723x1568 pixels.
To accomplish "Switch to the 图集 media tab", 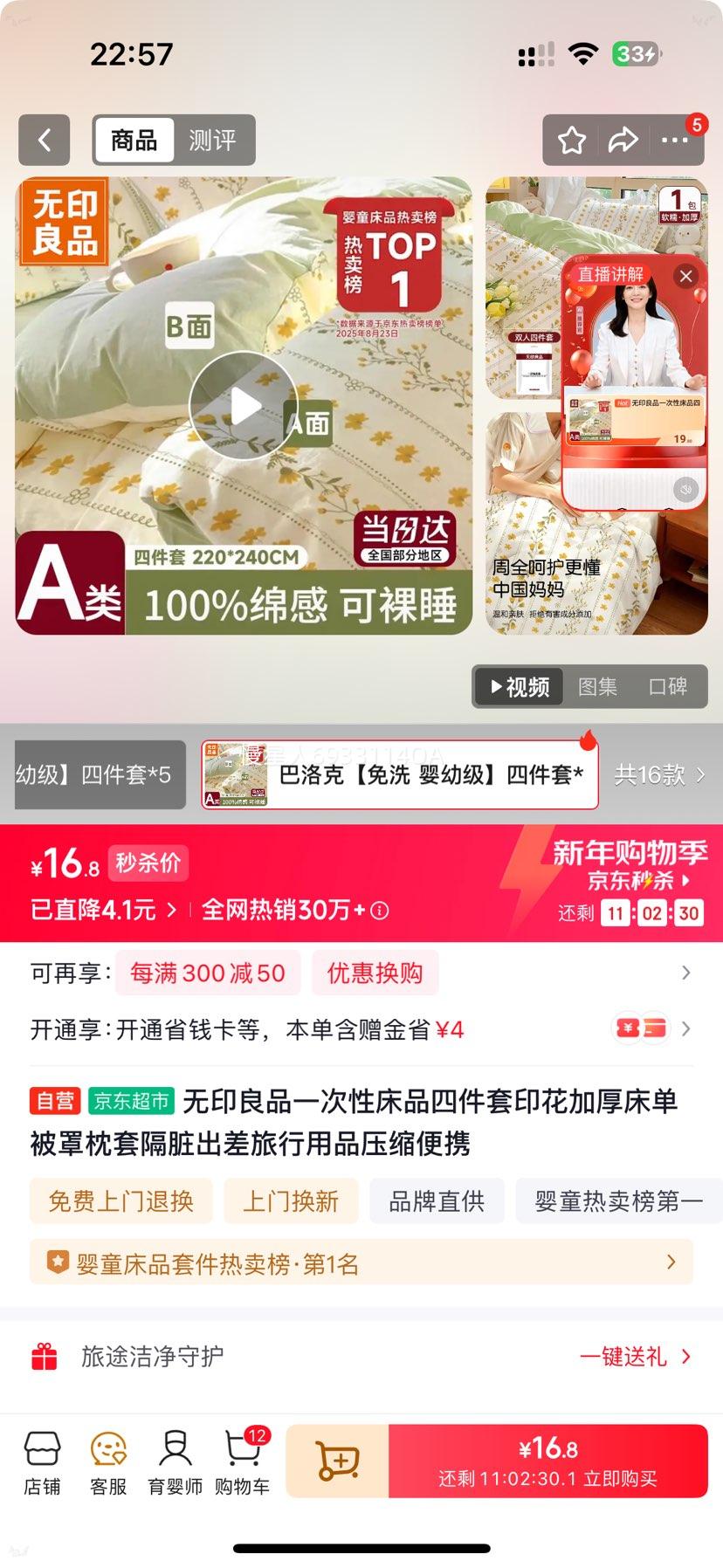I will pyautogui.click(x=597, y=687).
